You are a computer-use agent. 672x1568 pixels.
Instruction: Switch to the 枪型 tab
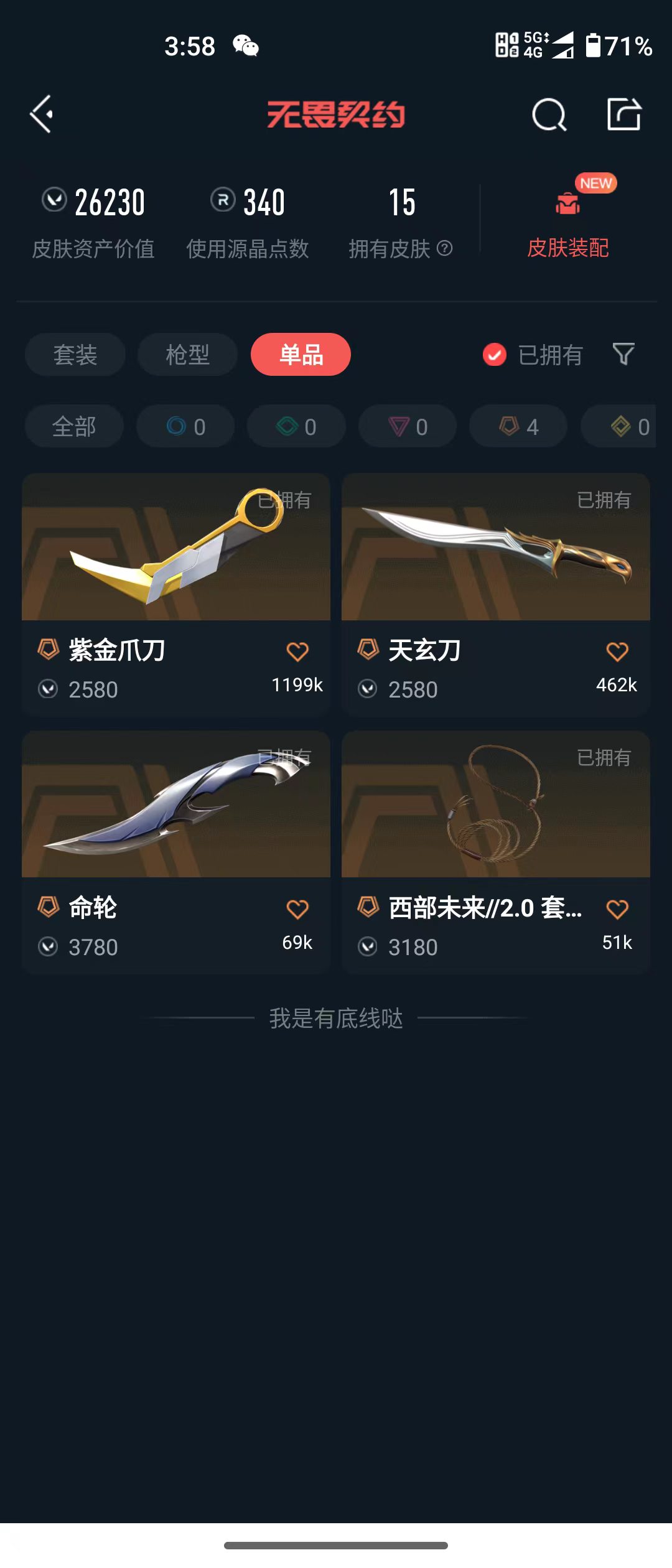coord(187,355)
